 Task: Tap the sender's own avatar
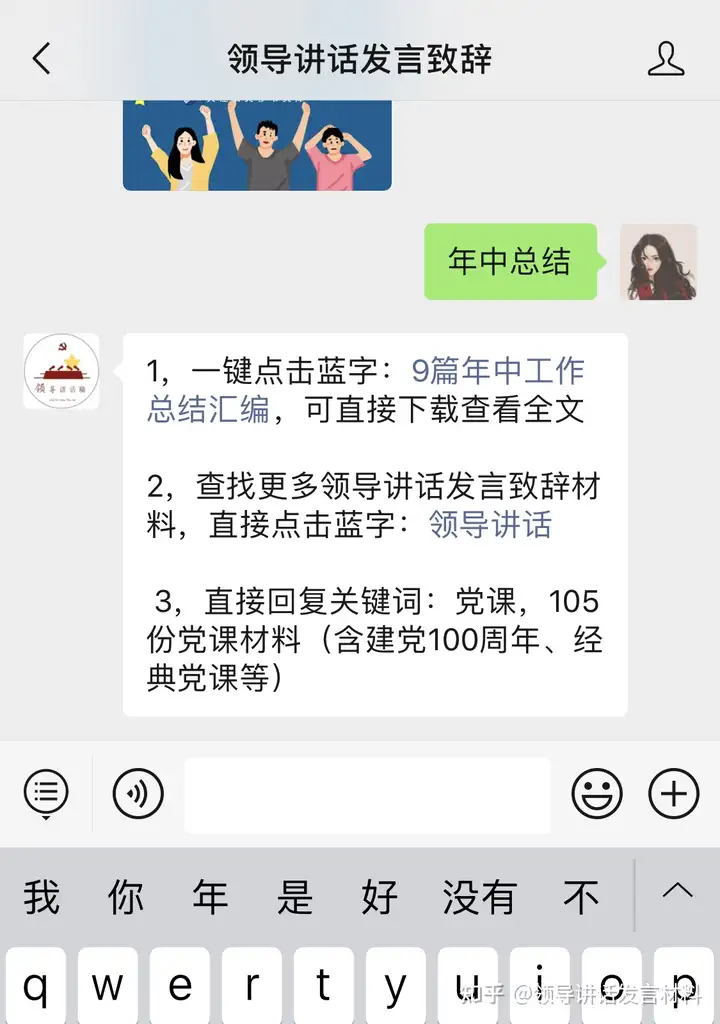click(658, 262)
